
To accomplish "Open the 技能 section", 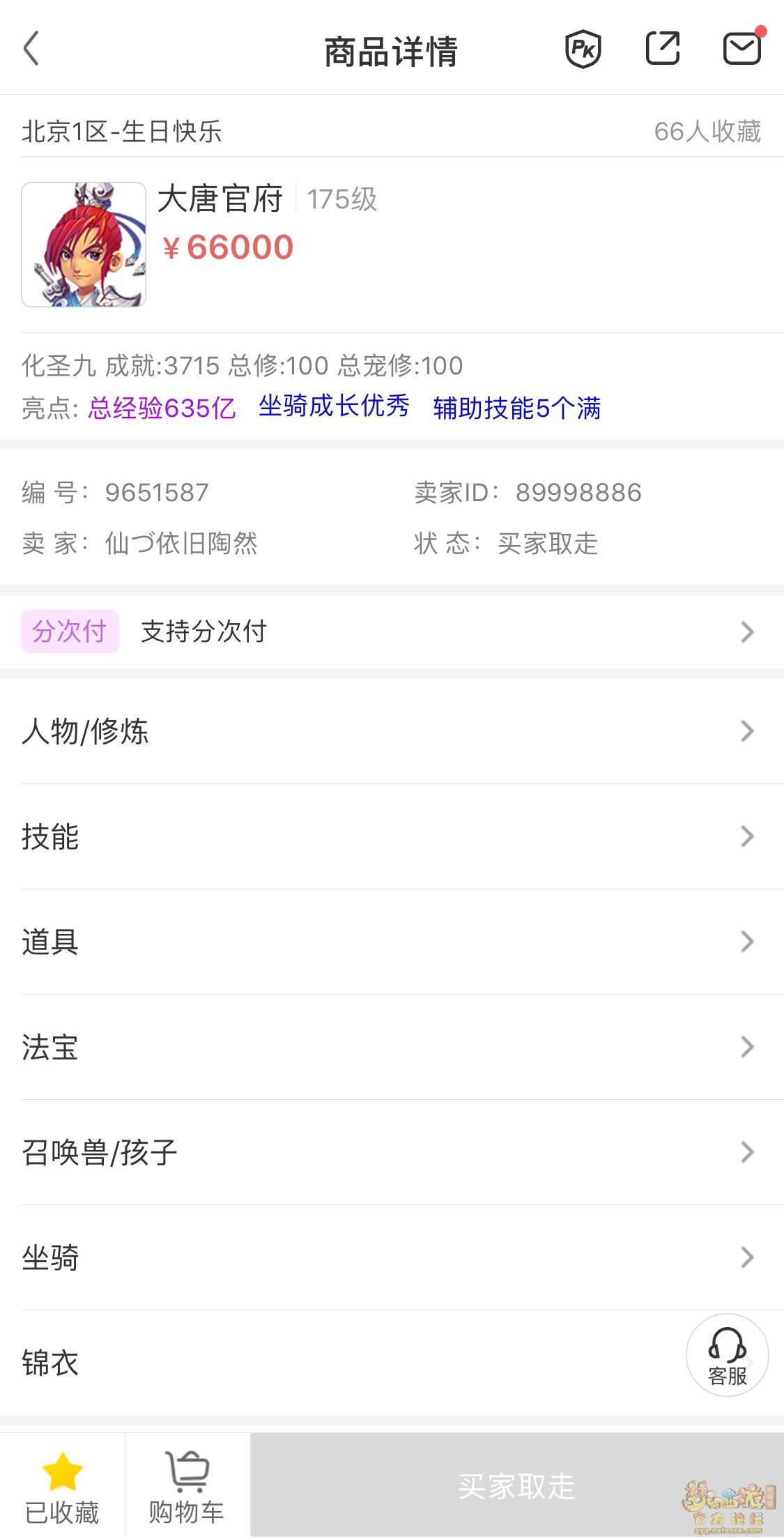I will pyautogui.click(x=392, y=836).
